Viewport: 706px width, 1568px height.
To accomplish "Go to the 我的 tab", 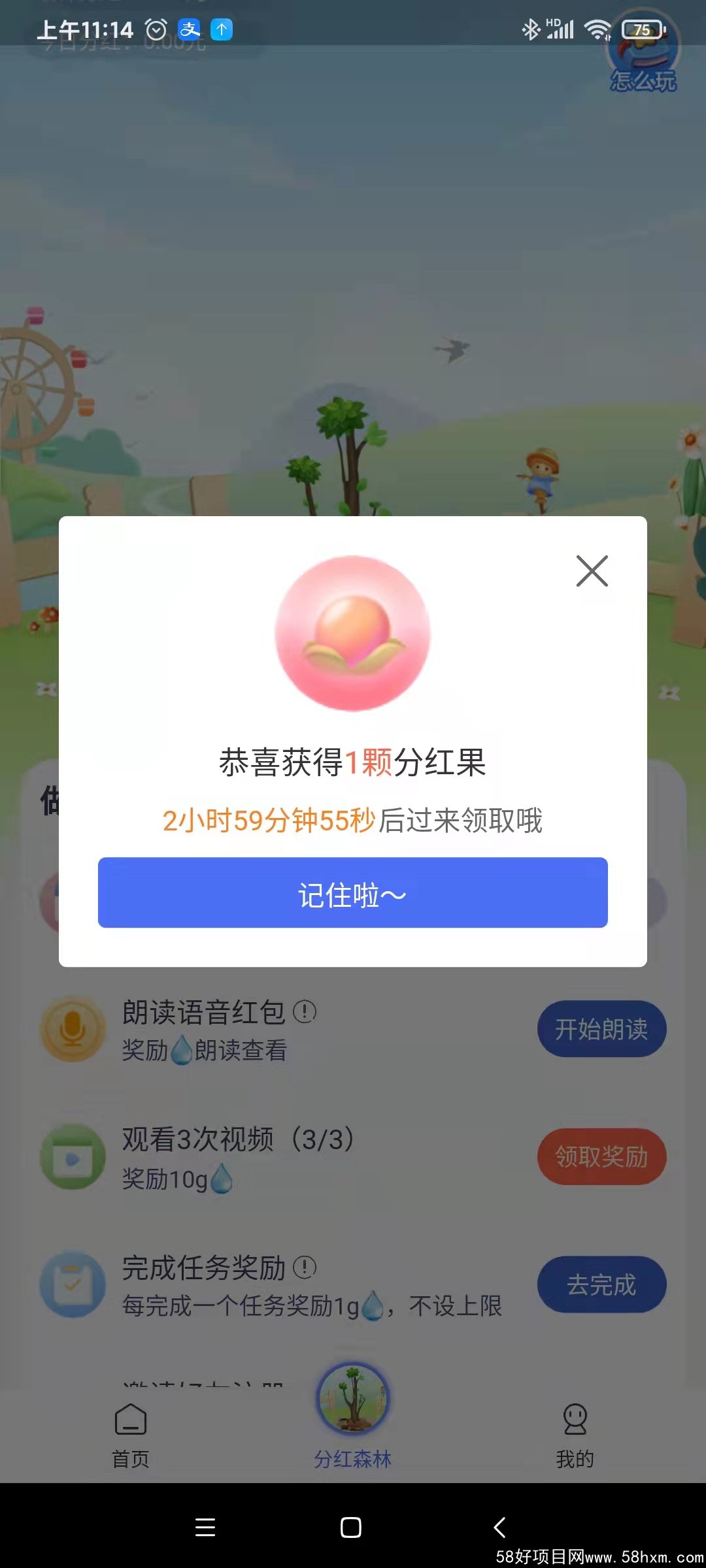I will point(575,1432).
